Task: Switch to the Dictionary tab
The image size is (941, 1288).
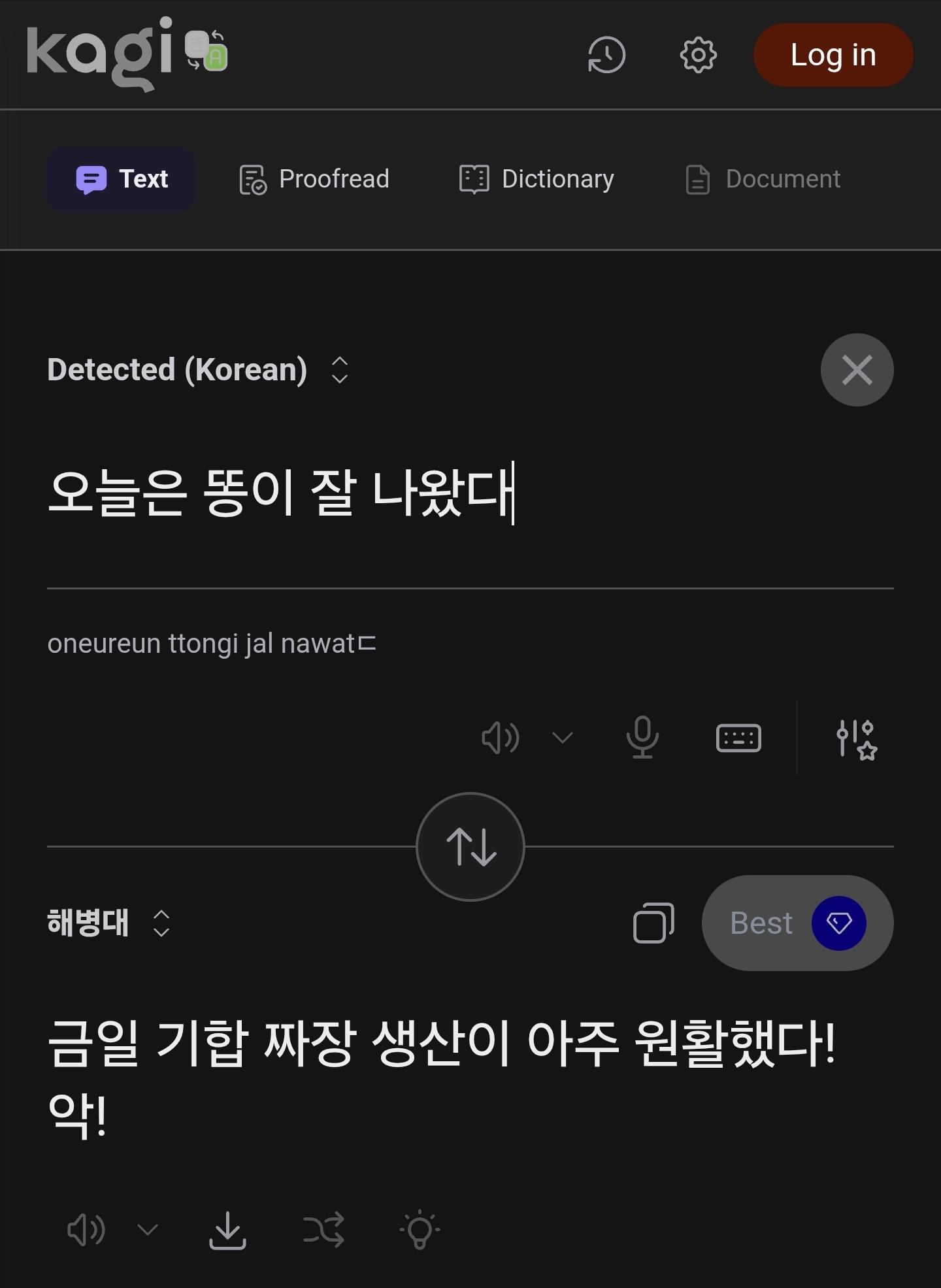Action: click(537, 179)
